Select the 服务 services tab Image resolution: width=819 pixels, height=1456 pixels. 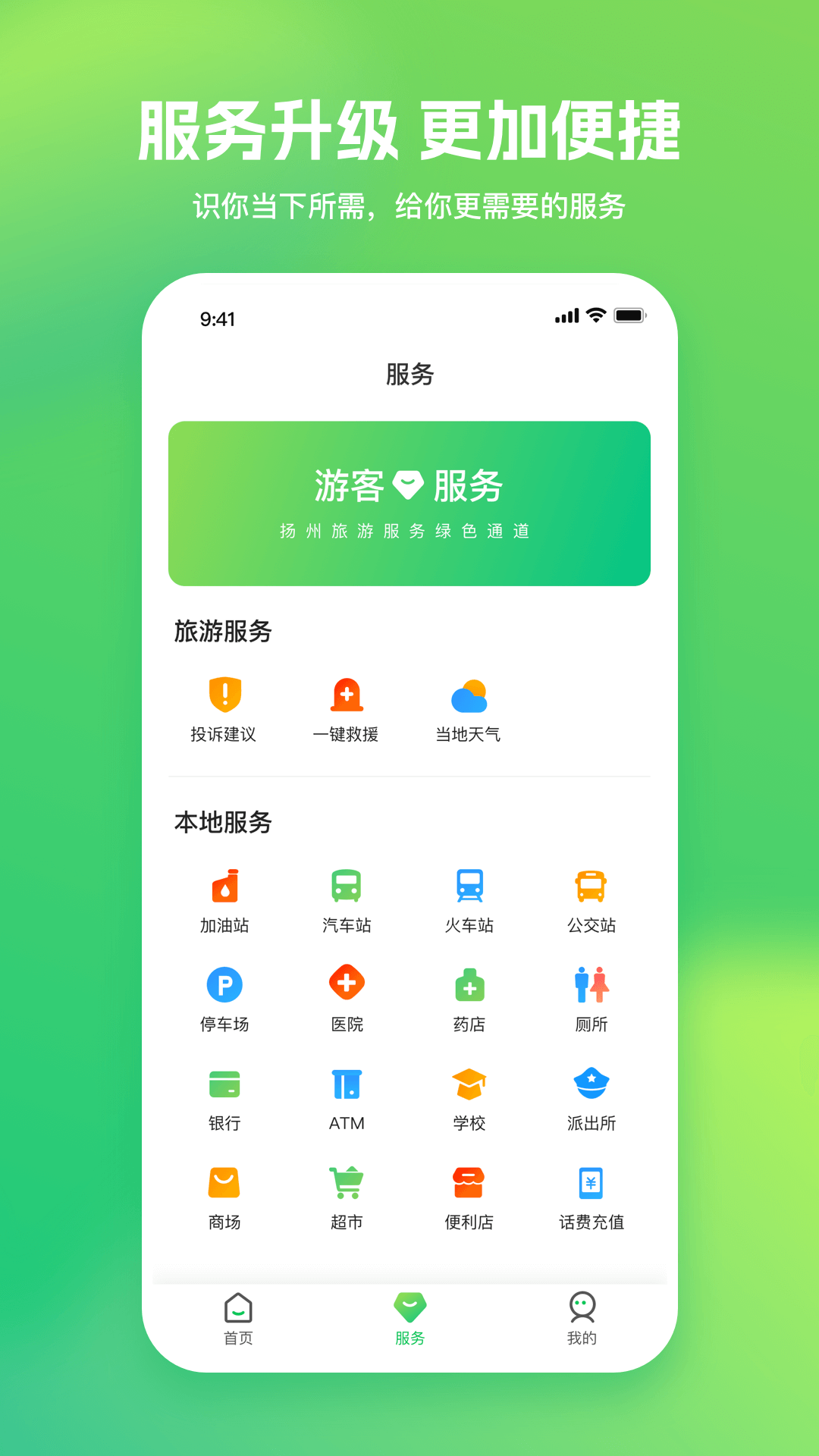409,1319
